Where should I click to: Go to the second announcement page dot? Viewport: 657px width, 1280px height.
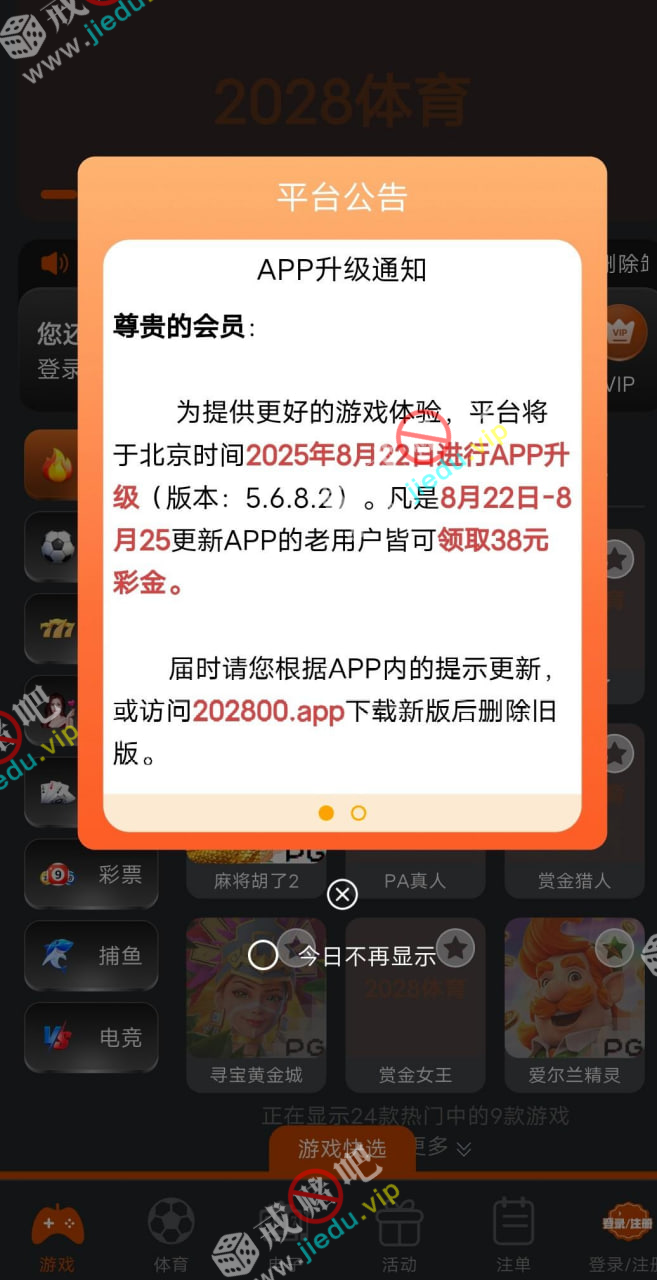(358, 813)
